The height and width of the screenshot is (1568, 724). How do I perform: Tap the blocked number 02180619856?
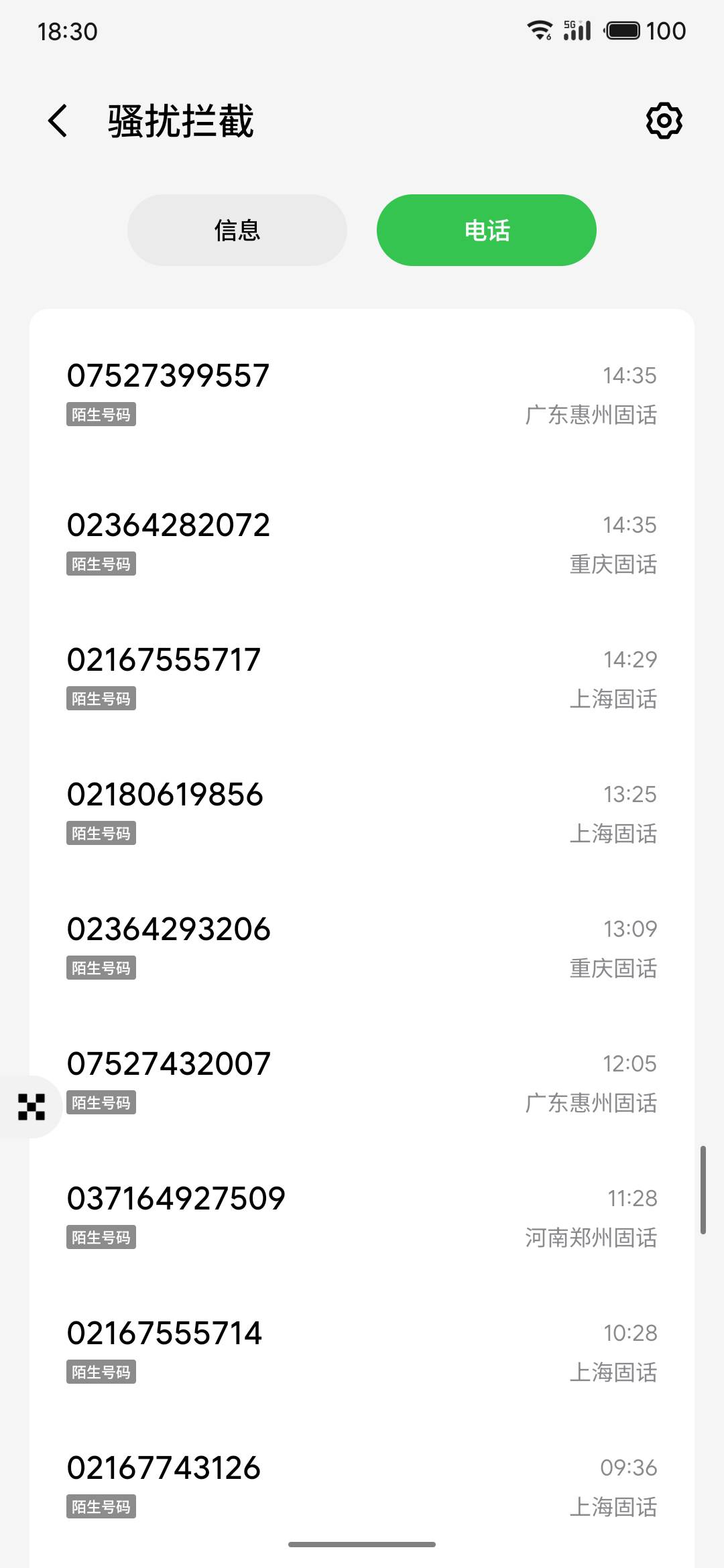click(362, 813)
